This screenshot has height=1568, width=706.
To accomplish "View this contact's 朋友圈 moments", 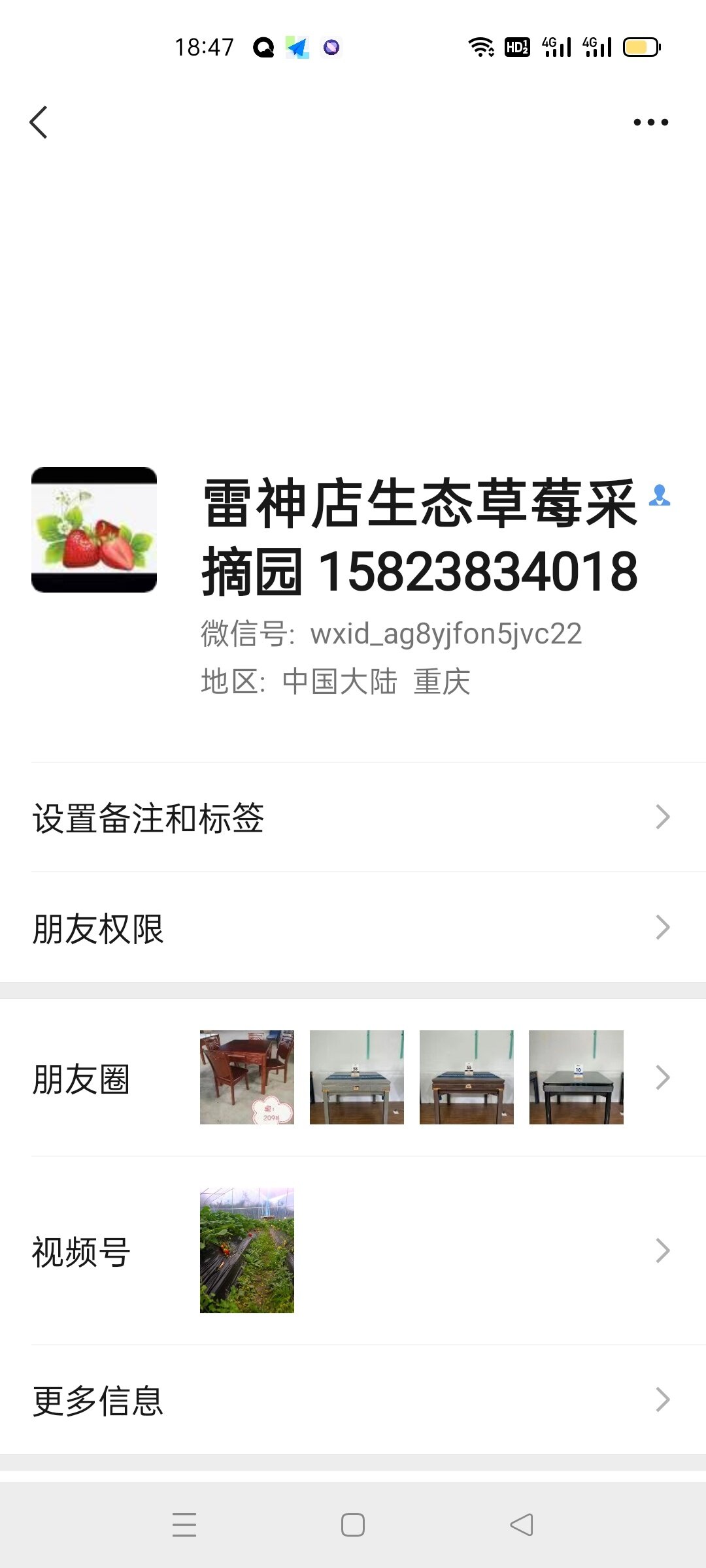I will [353, 1078].
